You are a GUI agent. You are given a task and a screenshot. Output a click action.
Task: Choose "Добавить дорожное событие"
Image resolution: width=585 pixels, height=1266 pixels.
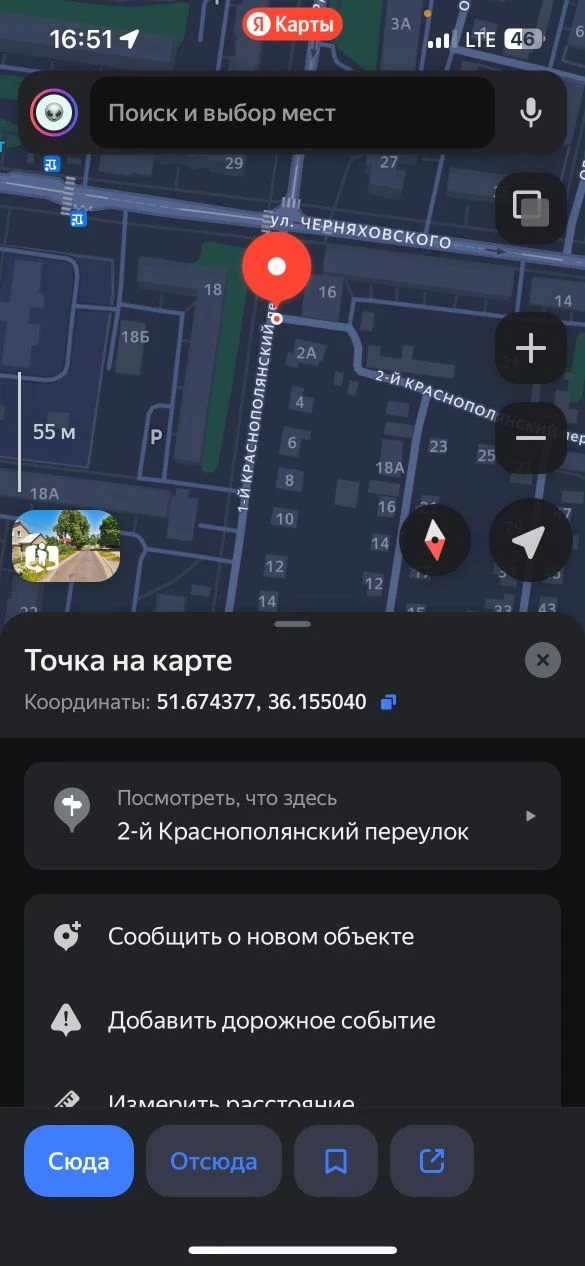point(292,1021)
